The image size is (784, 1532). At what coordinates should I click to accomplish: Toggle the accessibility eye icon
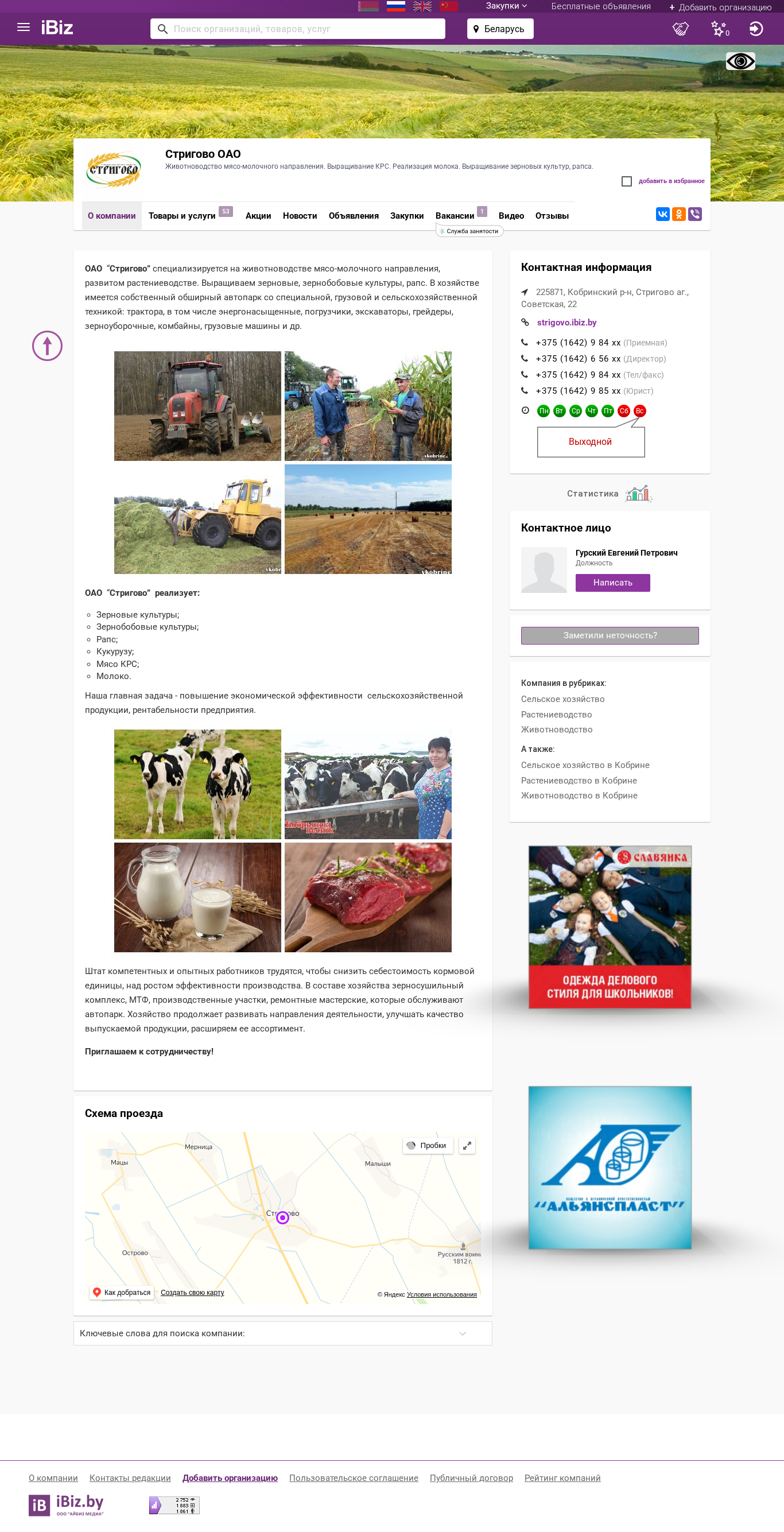(x=740, y=61)
